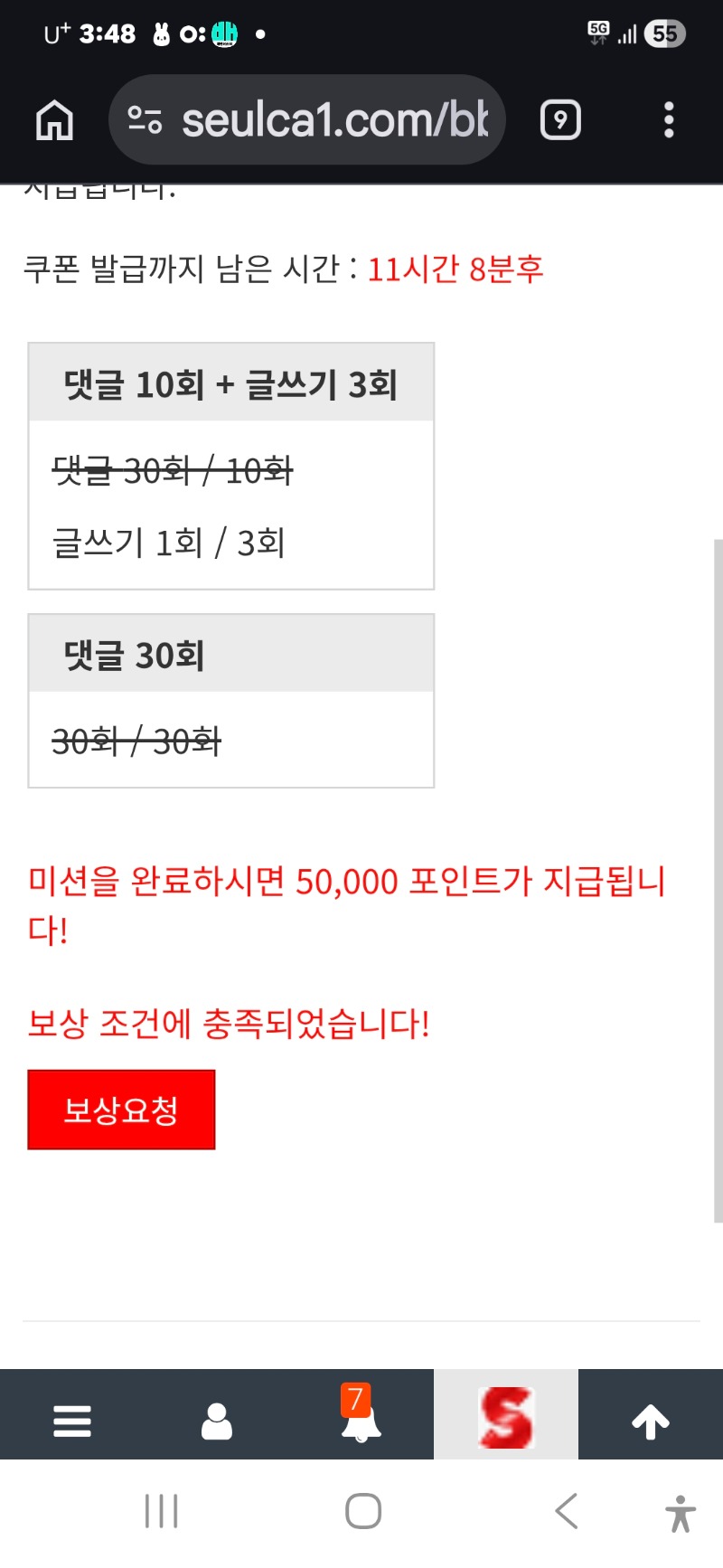Open the browser overflow menu
Screen dimensions: 723x1568
669,120
